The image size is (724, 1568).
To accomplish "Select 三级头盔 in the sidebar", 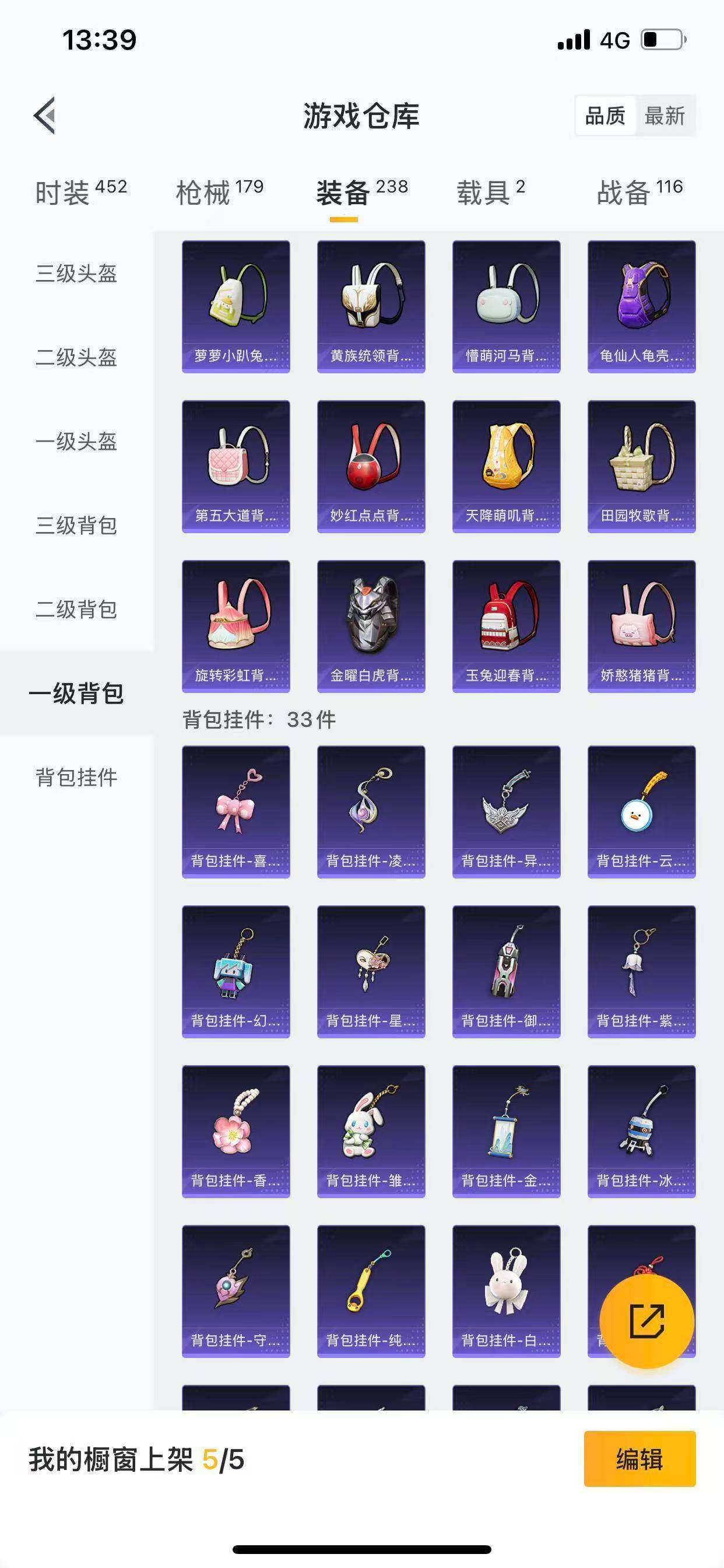I will (x=74, y=275).
